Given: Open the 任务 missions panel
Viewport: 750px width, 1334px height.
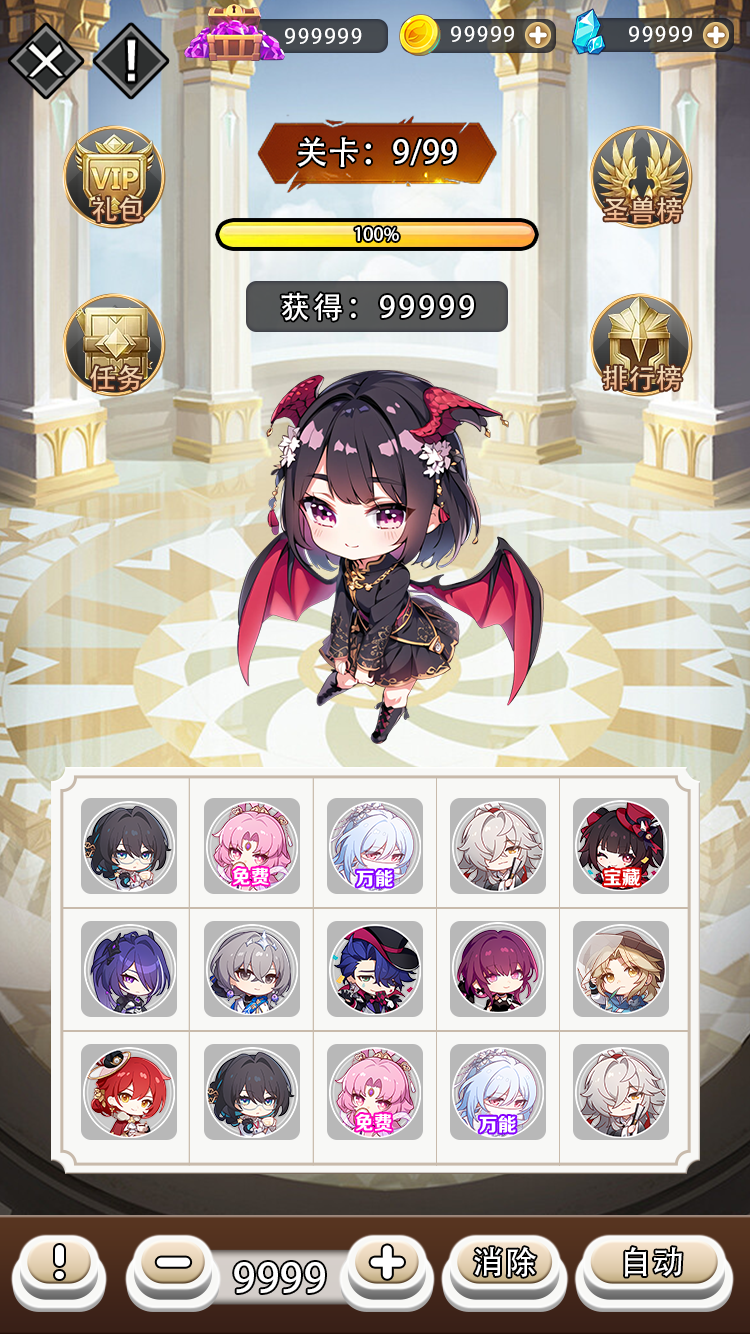Looking at the screenshot, I should point(114,346).
